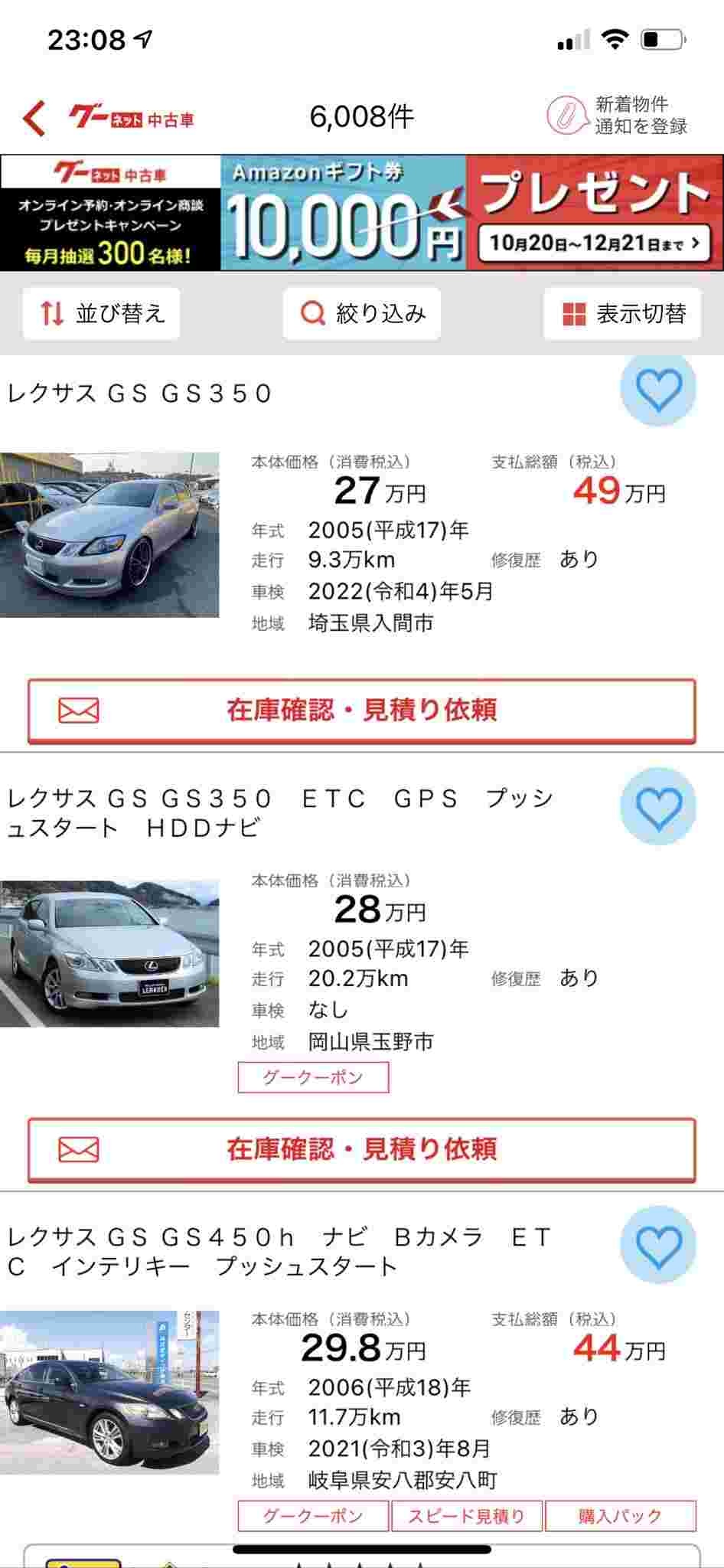Select スピード見積り on the GS450h
The image size is (724, 1568).
467,1516
